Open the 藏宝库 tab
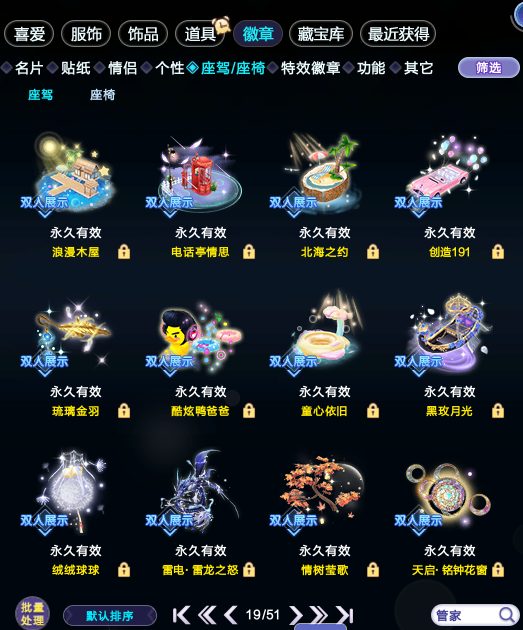 pos(321,34)
